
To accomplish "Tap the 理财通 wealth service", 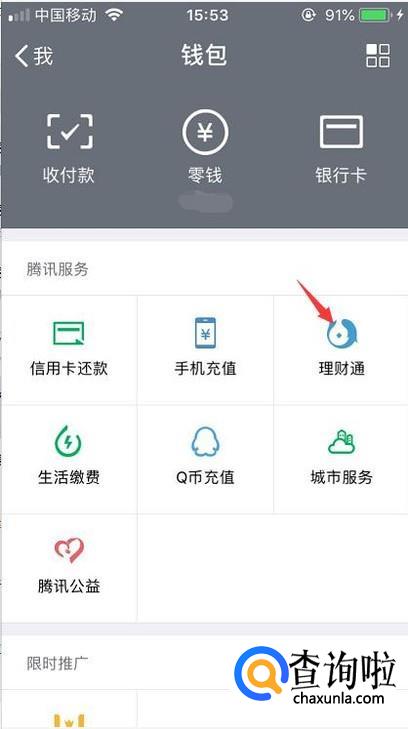I will click(x=341, y=350).
